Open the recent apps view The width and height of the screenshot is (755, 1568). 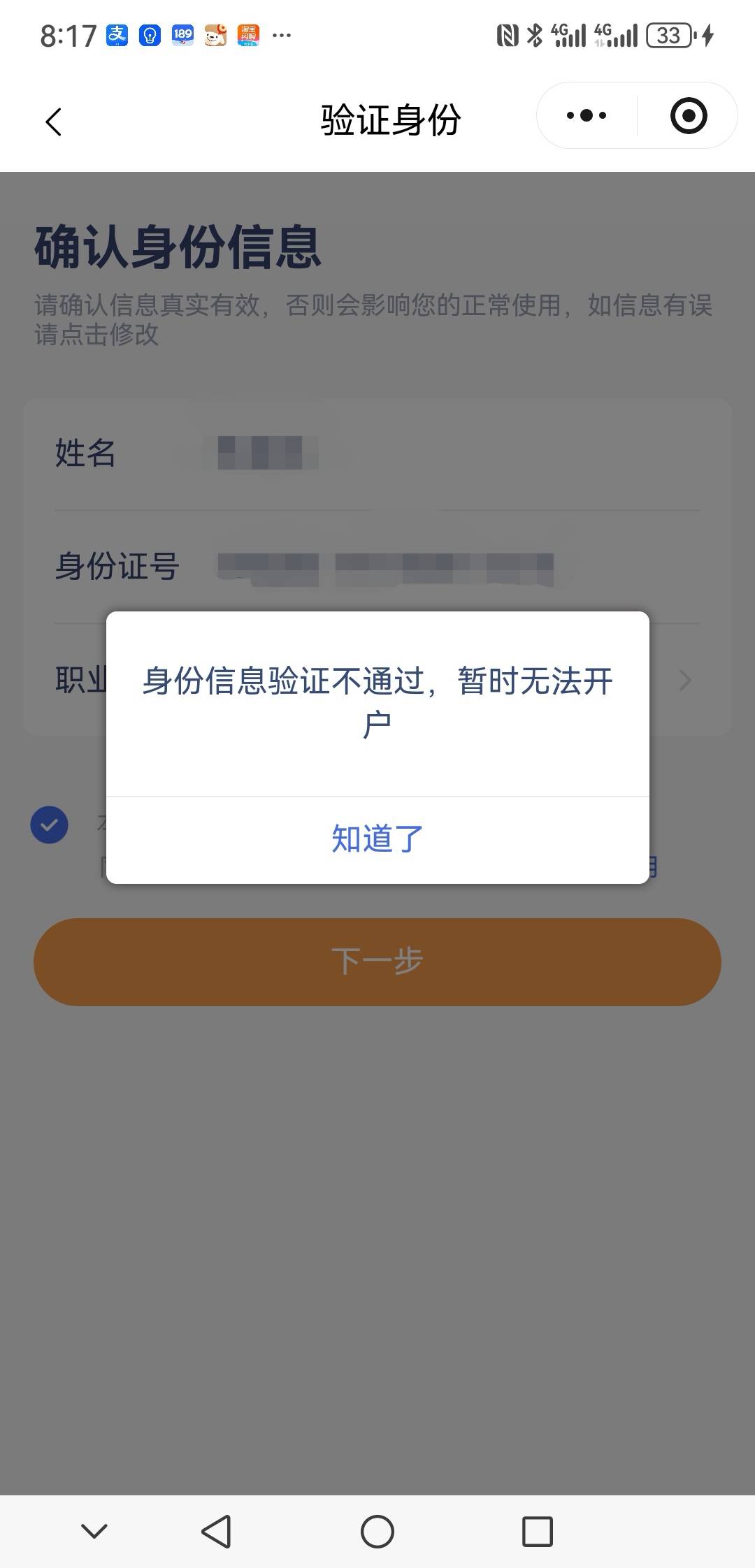(538, 1532)
